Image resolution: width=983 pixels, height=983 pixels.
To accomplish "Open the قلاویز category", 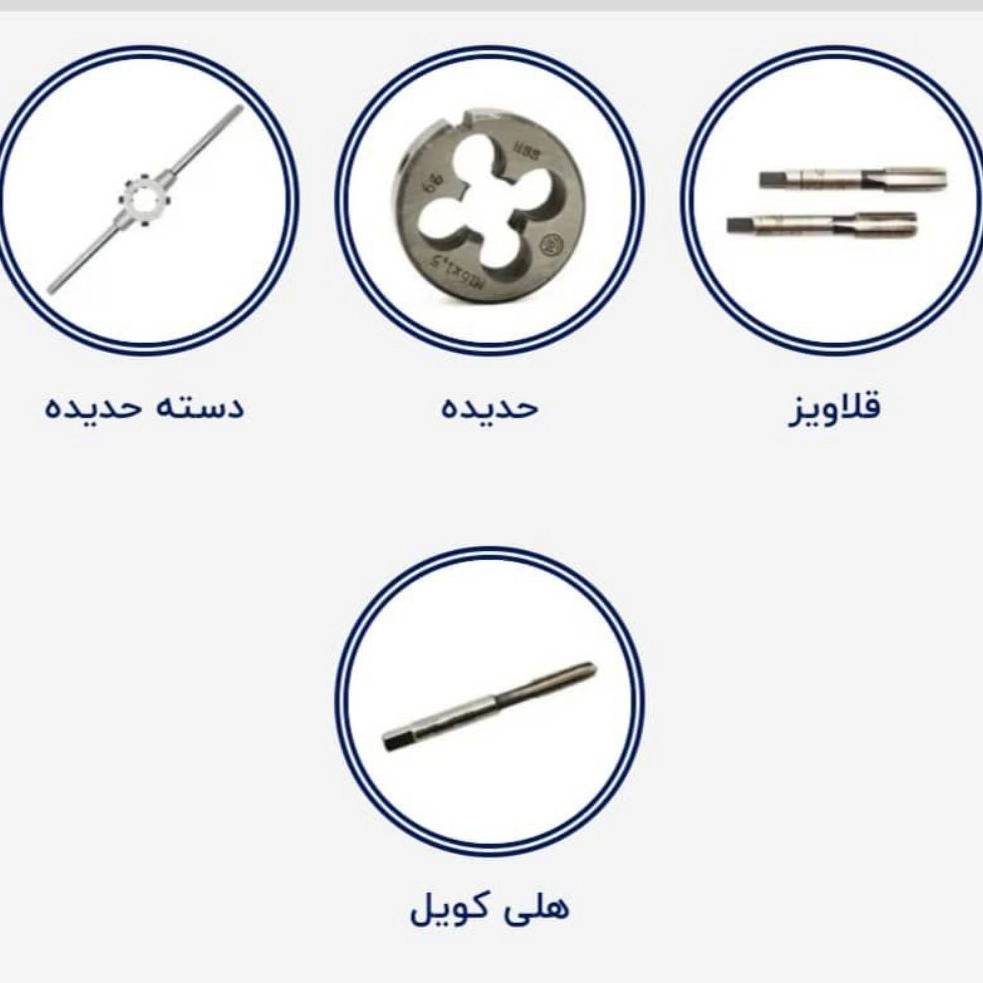I will (x=834, y=201).
